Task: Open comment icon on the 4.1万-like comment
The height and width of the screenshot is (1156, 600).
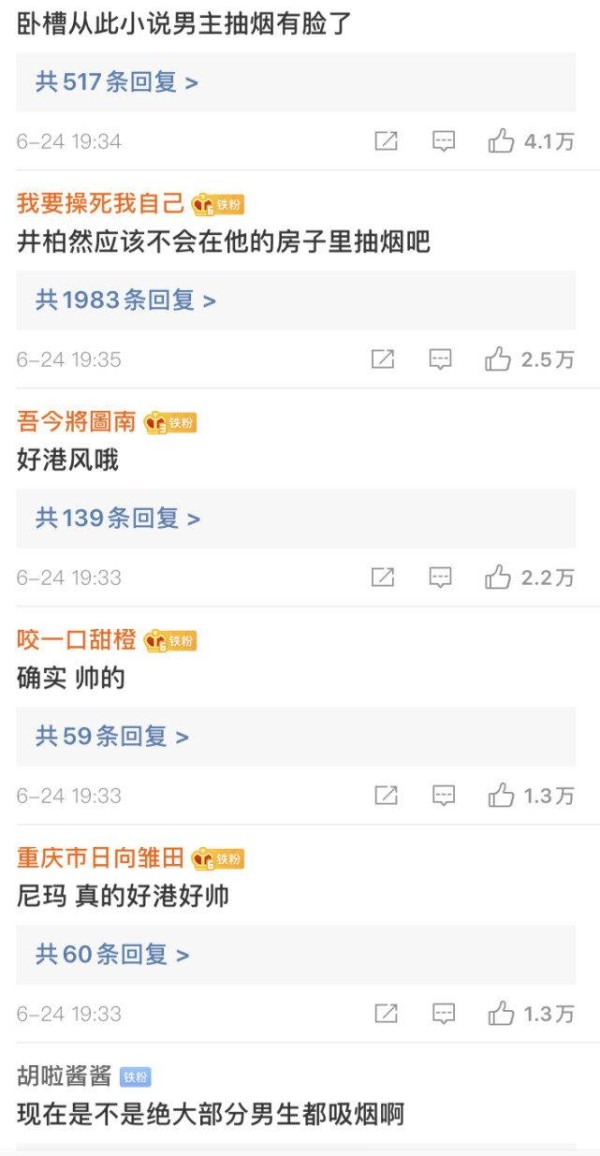Action: [444, 142]
